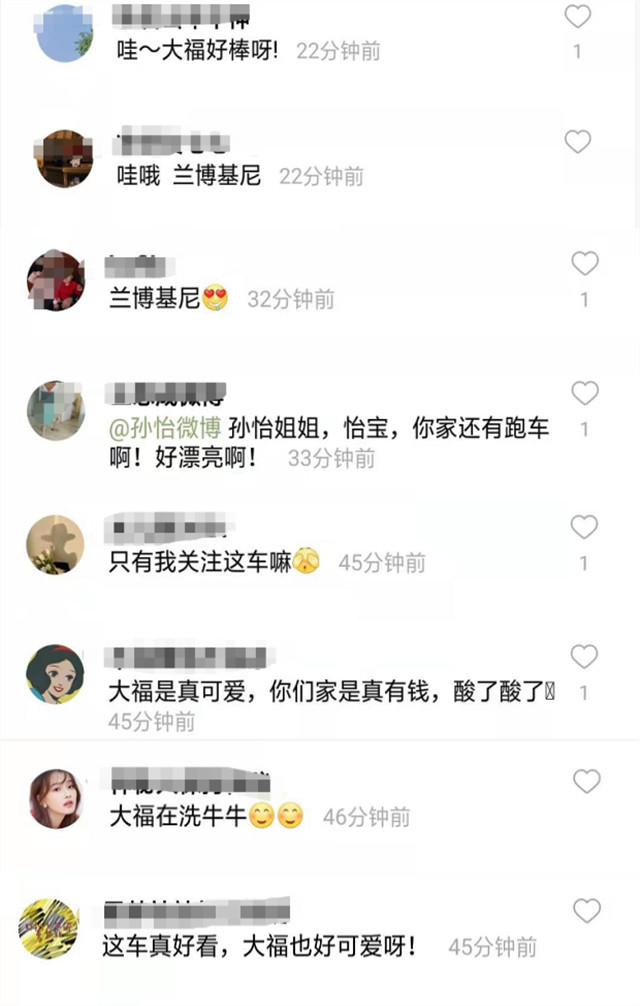Open Snow White avatar commenter's profile
Viewport: 640px width, 1006px height.
point(54,672)
